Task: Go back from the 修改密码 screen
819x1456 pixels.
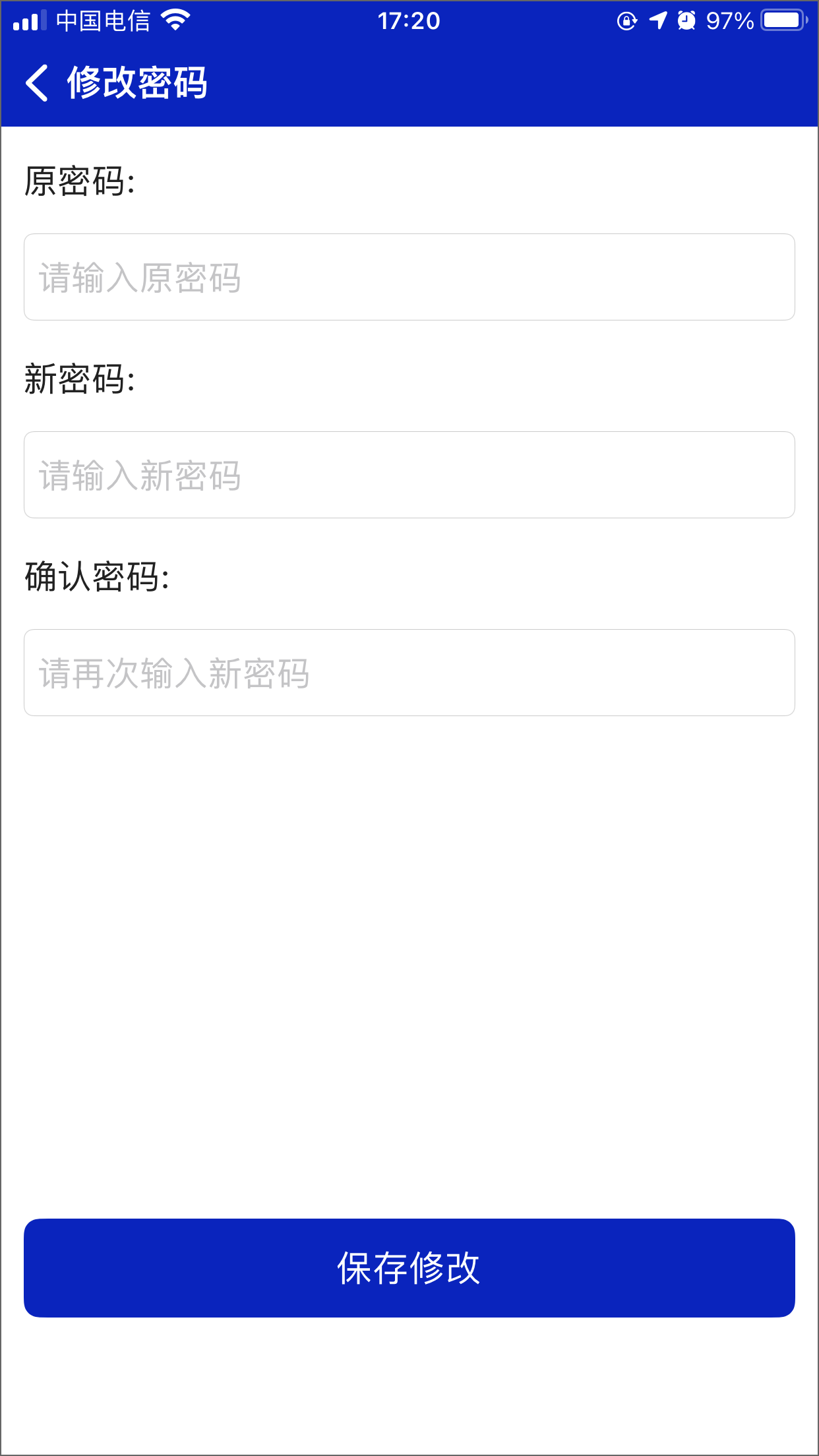Action: click(37, 83)
